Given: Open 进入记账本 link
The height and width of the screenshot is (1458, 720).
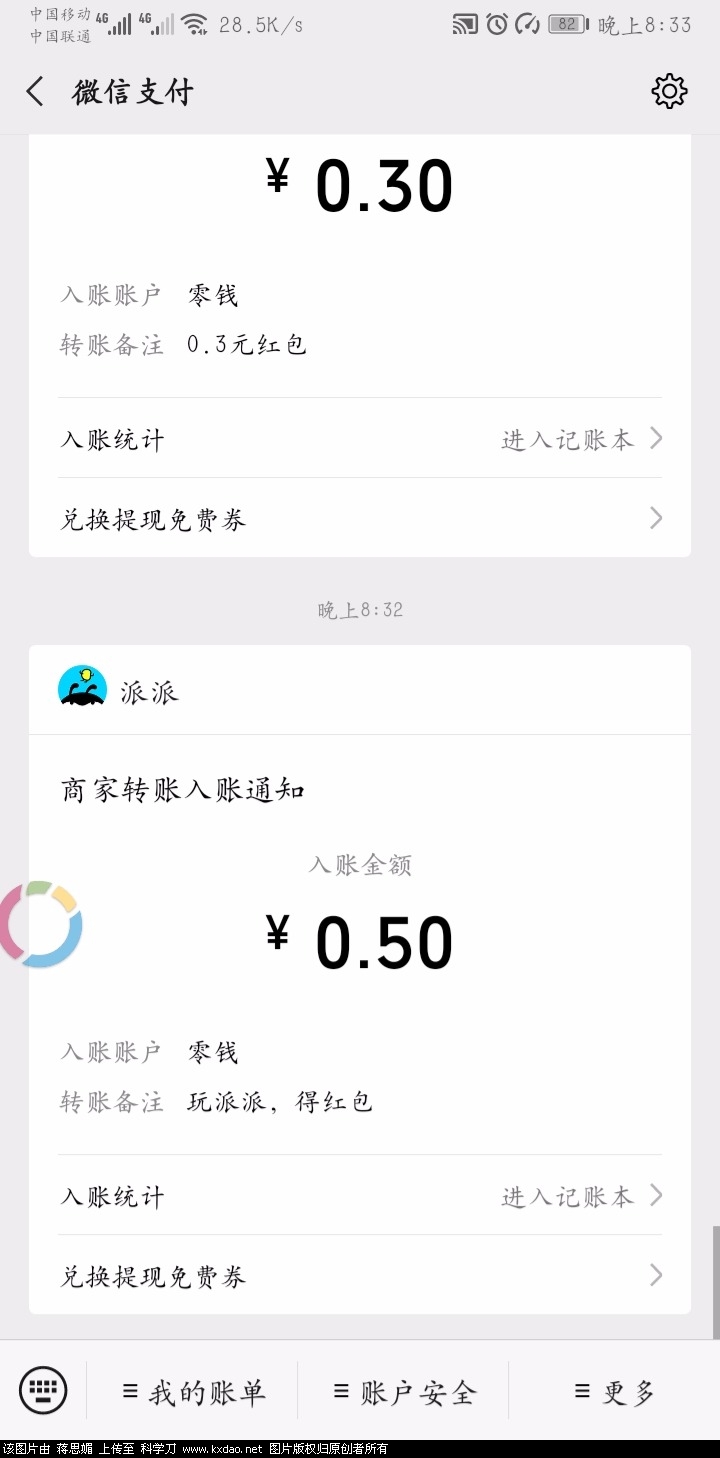Looking at the screenshot, I should click(569, 438).
